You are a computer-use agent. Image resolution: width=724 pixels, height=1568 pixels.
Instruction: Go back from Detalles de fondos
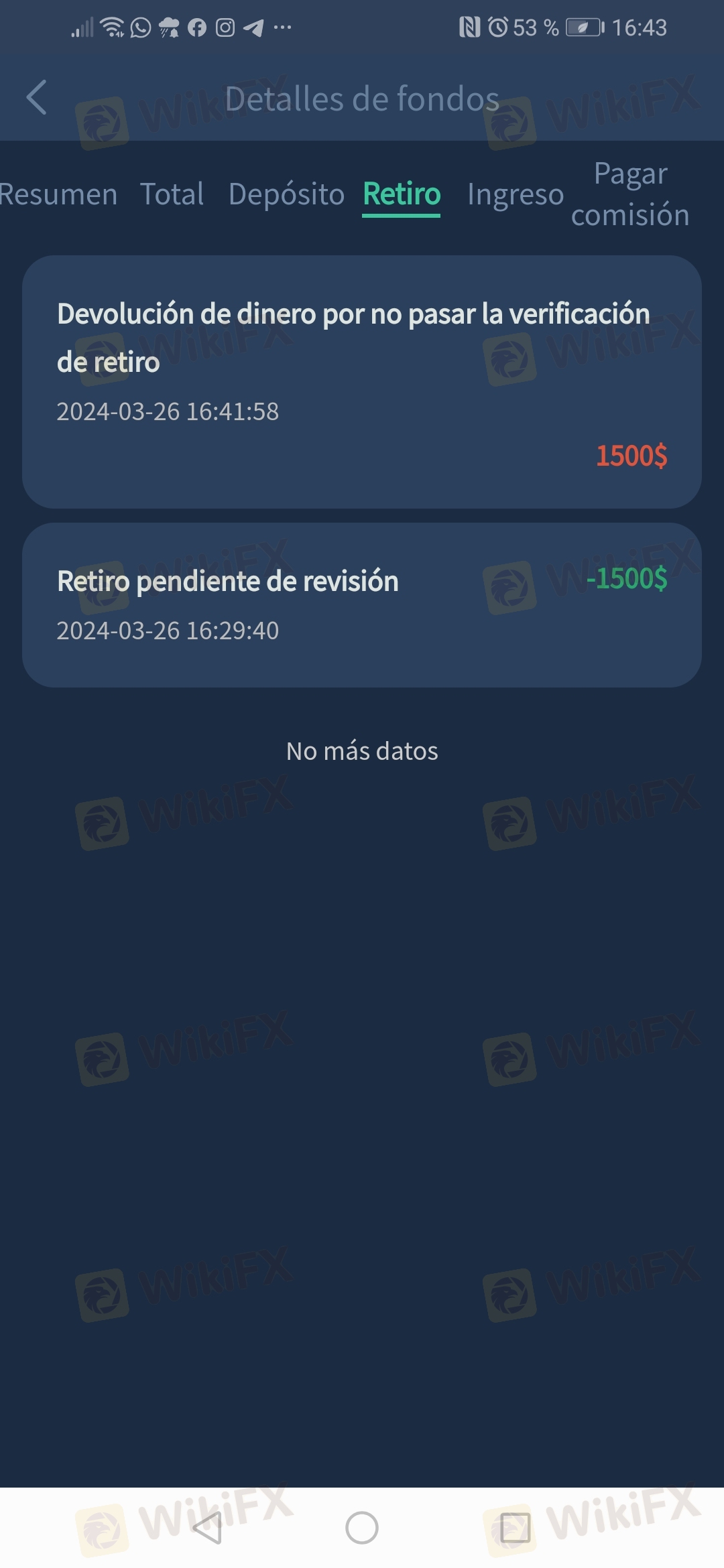37,98
